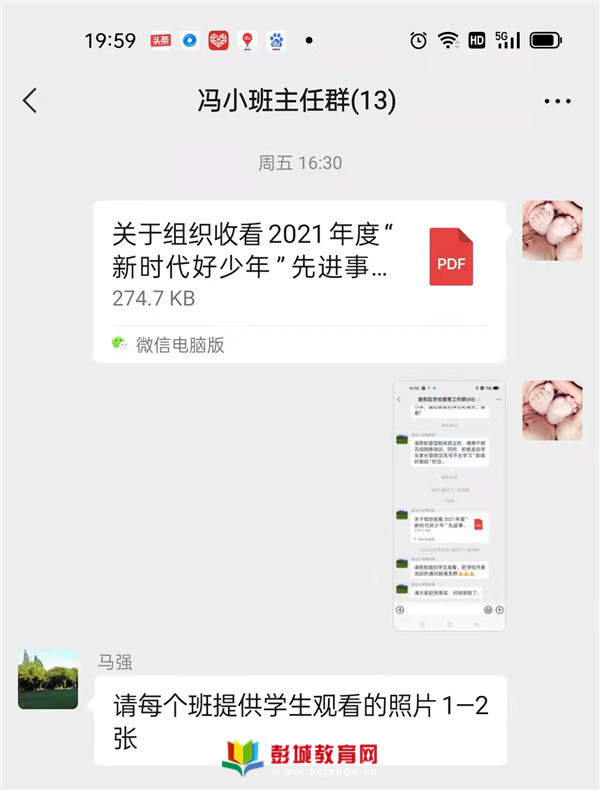This screenshot has width=600, height=790.
Task: Go back to the chat list
Action: (30, 101)
